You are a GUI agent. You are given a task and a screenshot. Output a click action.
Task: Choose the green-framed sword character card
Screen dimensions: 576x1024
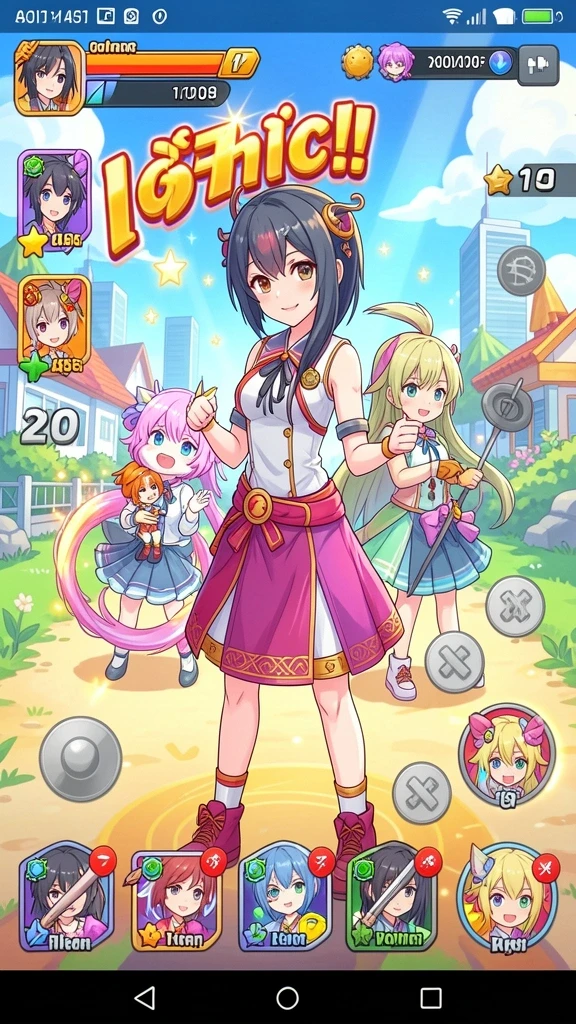click(x=394, y=897)
